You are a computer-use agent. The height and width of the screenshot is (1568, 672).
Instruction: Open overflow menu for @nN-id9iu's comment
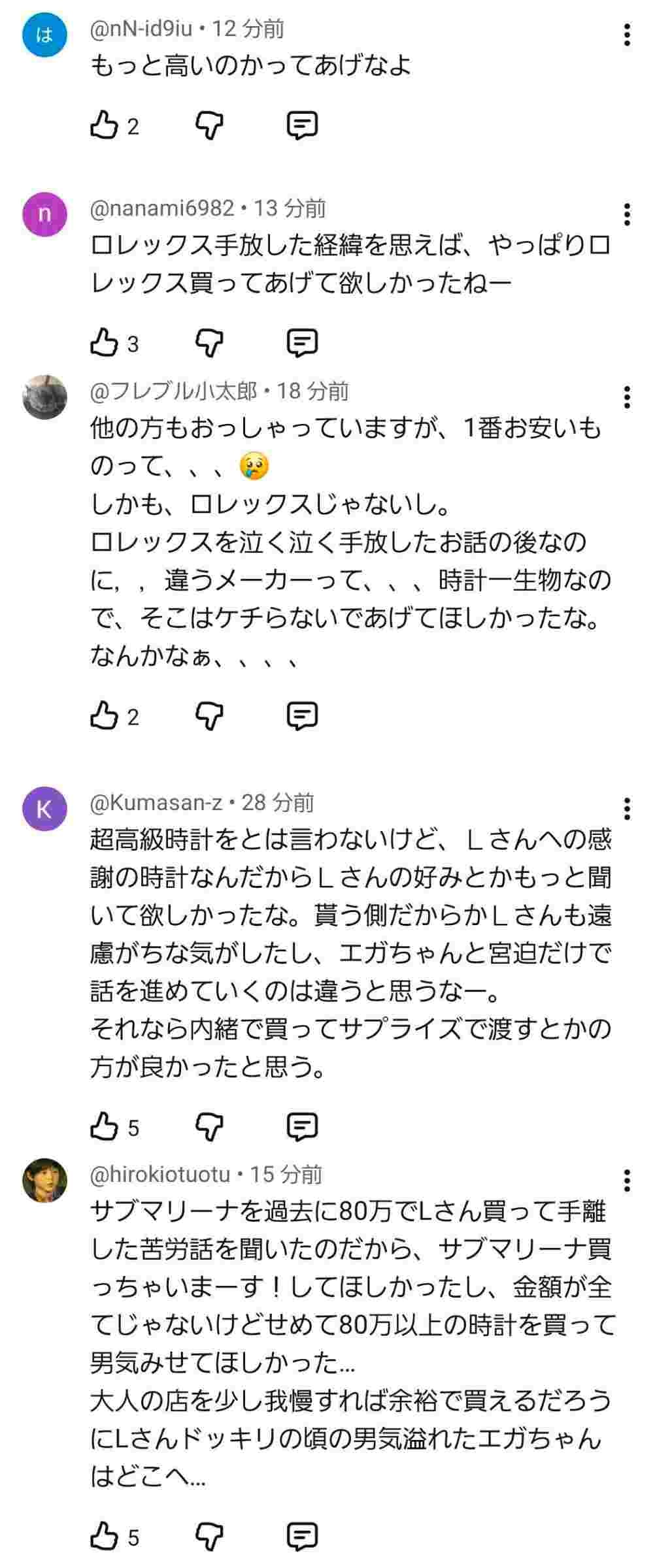[x=627, y=35]
